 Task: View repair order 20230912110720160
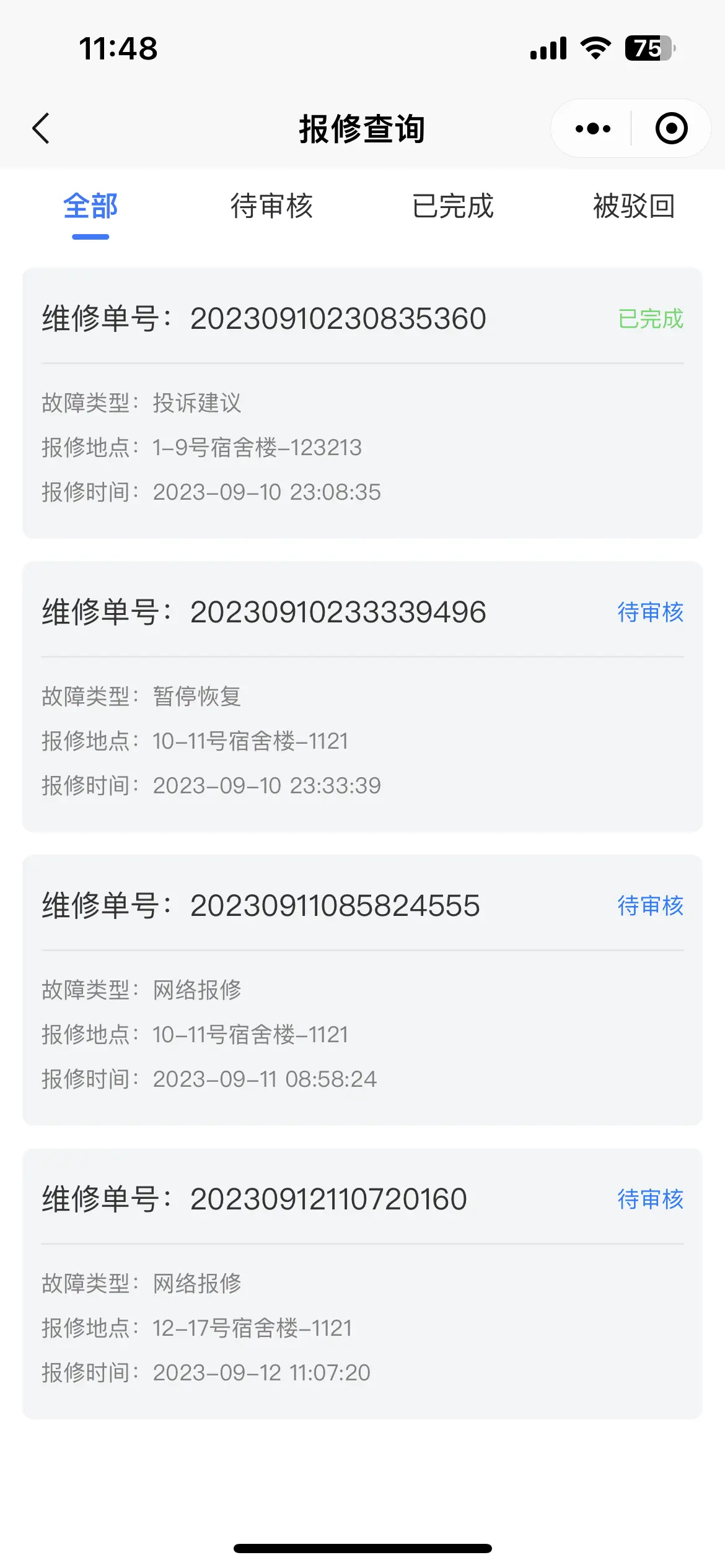[x=362, y=1284]
